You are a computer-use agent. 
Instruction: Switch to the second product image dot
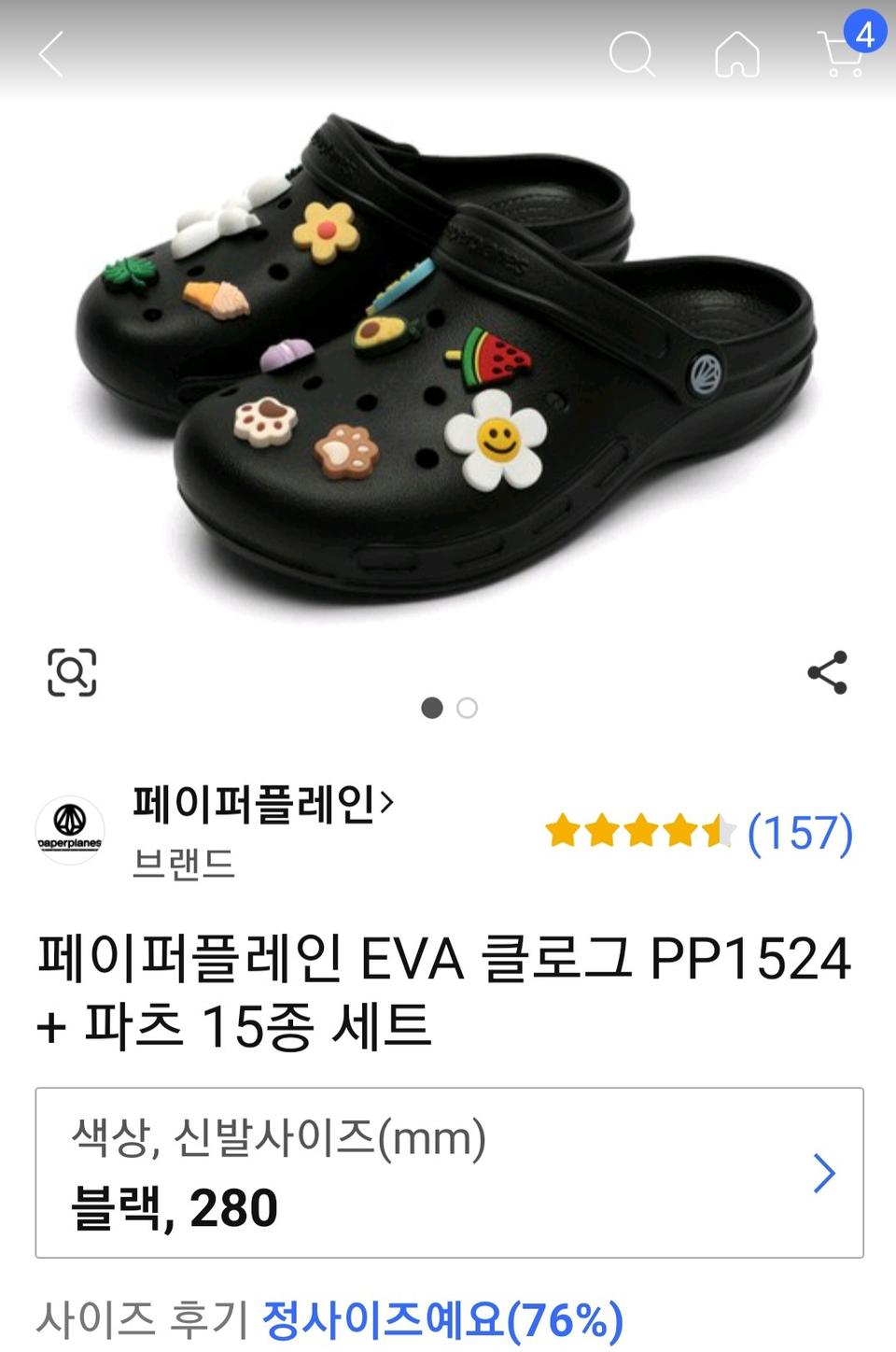[x=466, y=709]
